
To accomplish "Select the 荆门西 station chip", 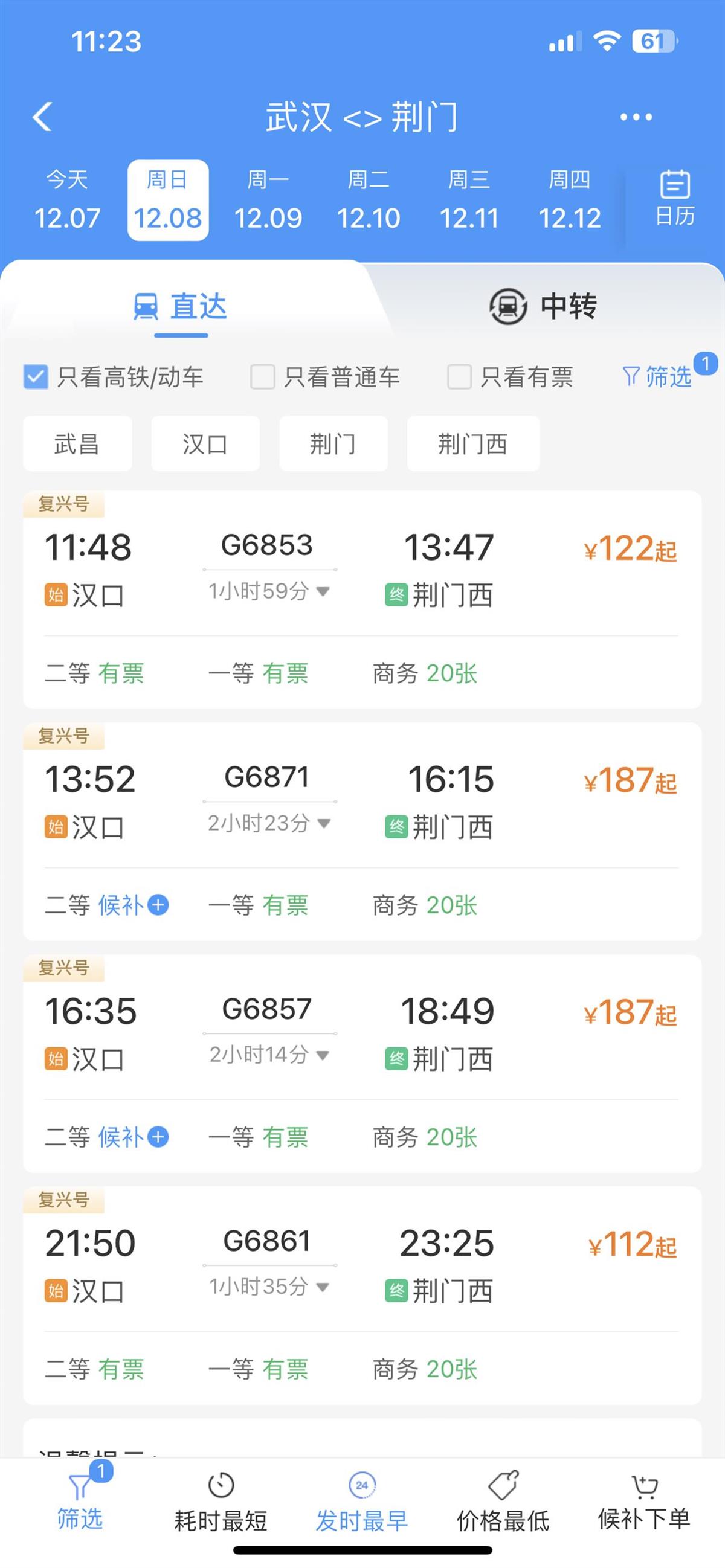I will (473, 444).
